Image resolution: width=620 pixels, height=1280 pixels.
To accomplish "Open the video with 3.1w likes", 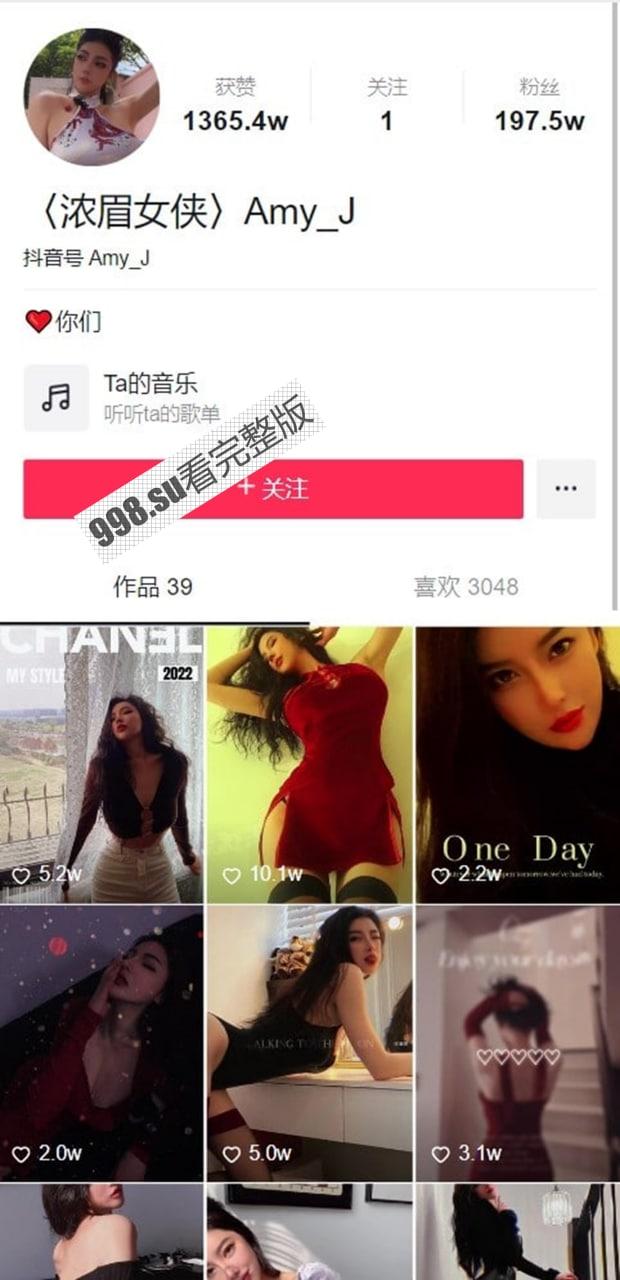I will click(517, 1043).
